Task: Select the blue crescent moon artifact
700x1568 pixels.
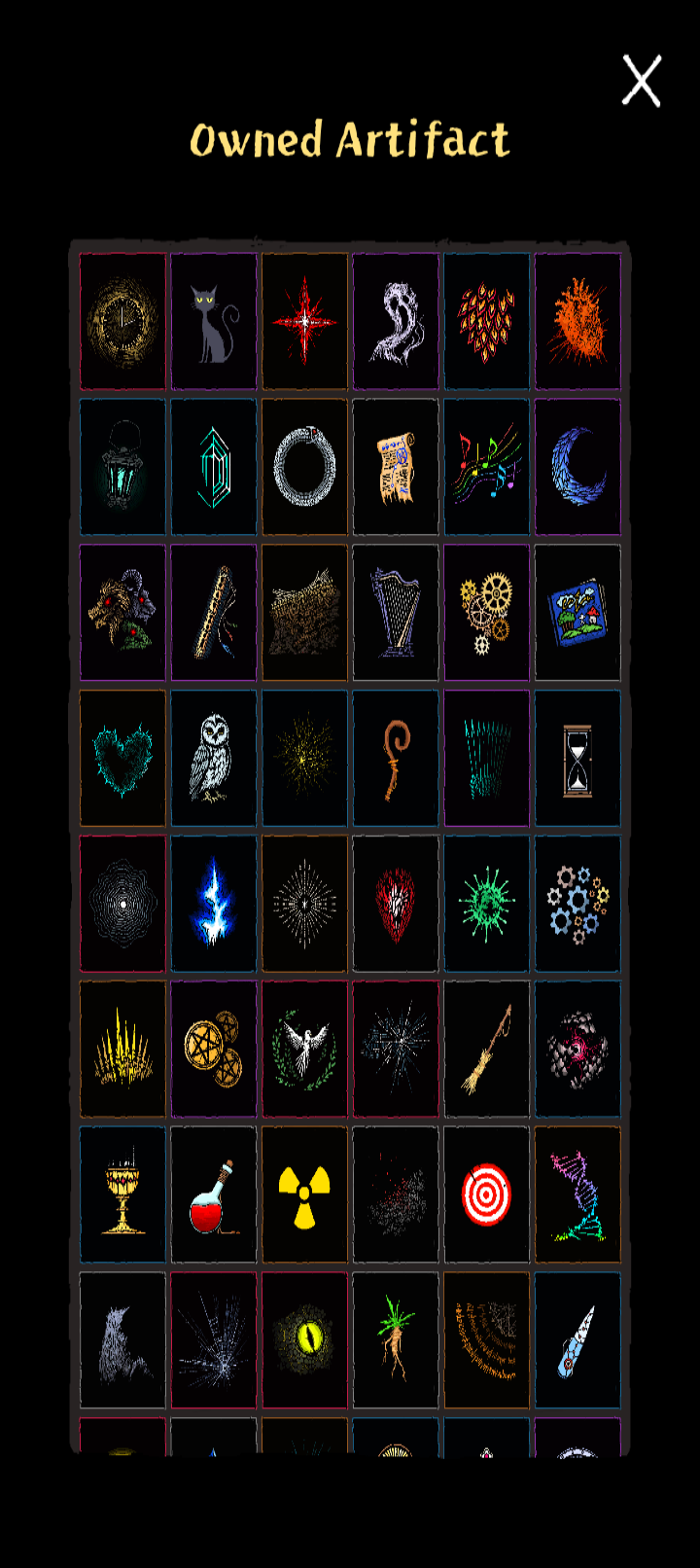Action: pyautogui.click(x=577, y=467)
